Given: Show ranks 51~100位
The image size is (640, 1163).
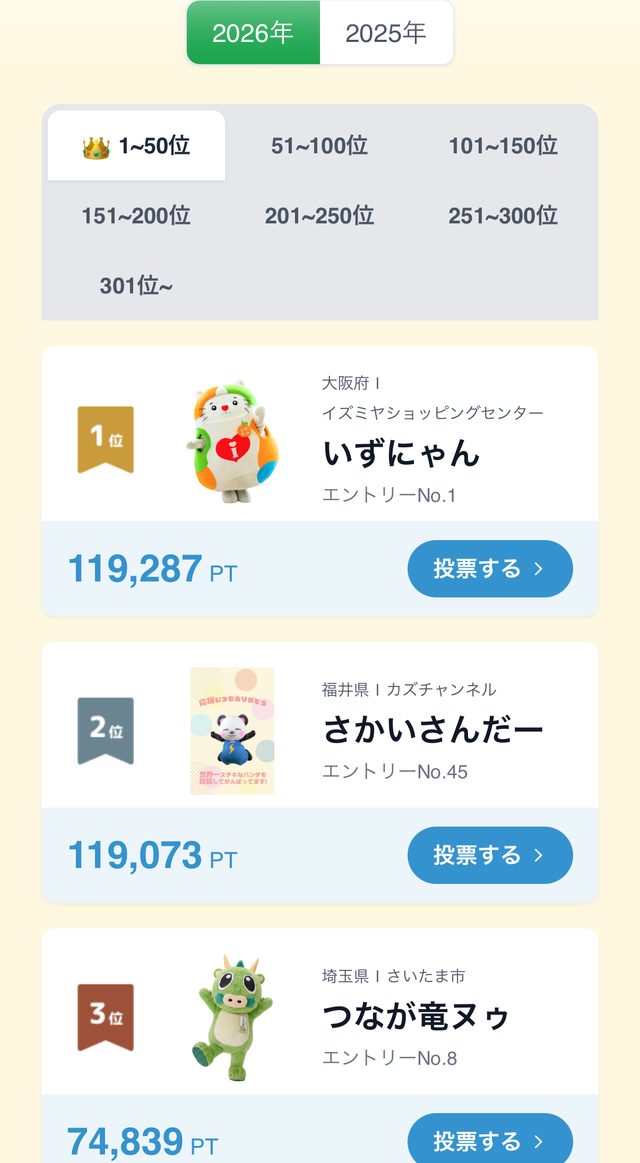Looking at the screenshot, I should [320, 145].
